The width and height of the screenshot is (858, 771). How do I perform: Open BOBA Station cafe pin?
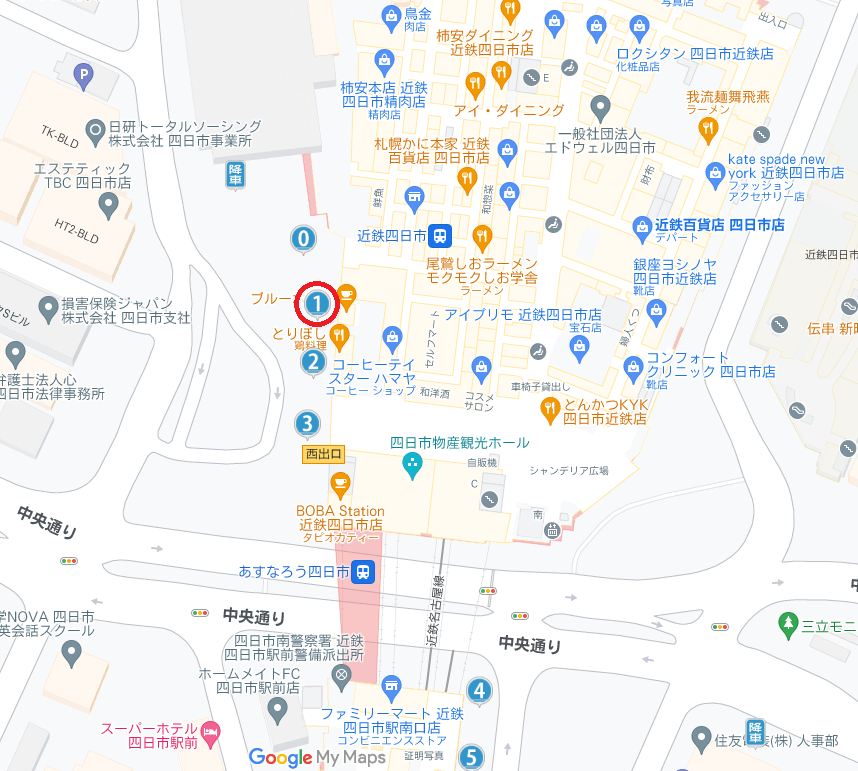click(x=340, y=484)
